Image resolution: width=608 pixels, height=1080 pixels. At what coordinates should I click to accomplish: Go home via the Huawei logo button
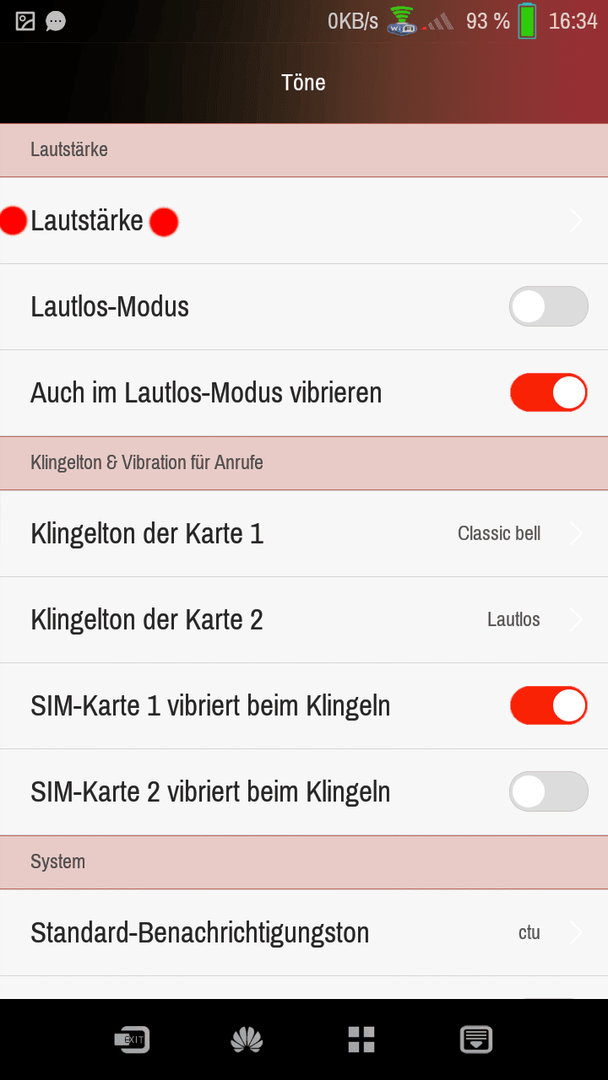[x=247, y=1039]
